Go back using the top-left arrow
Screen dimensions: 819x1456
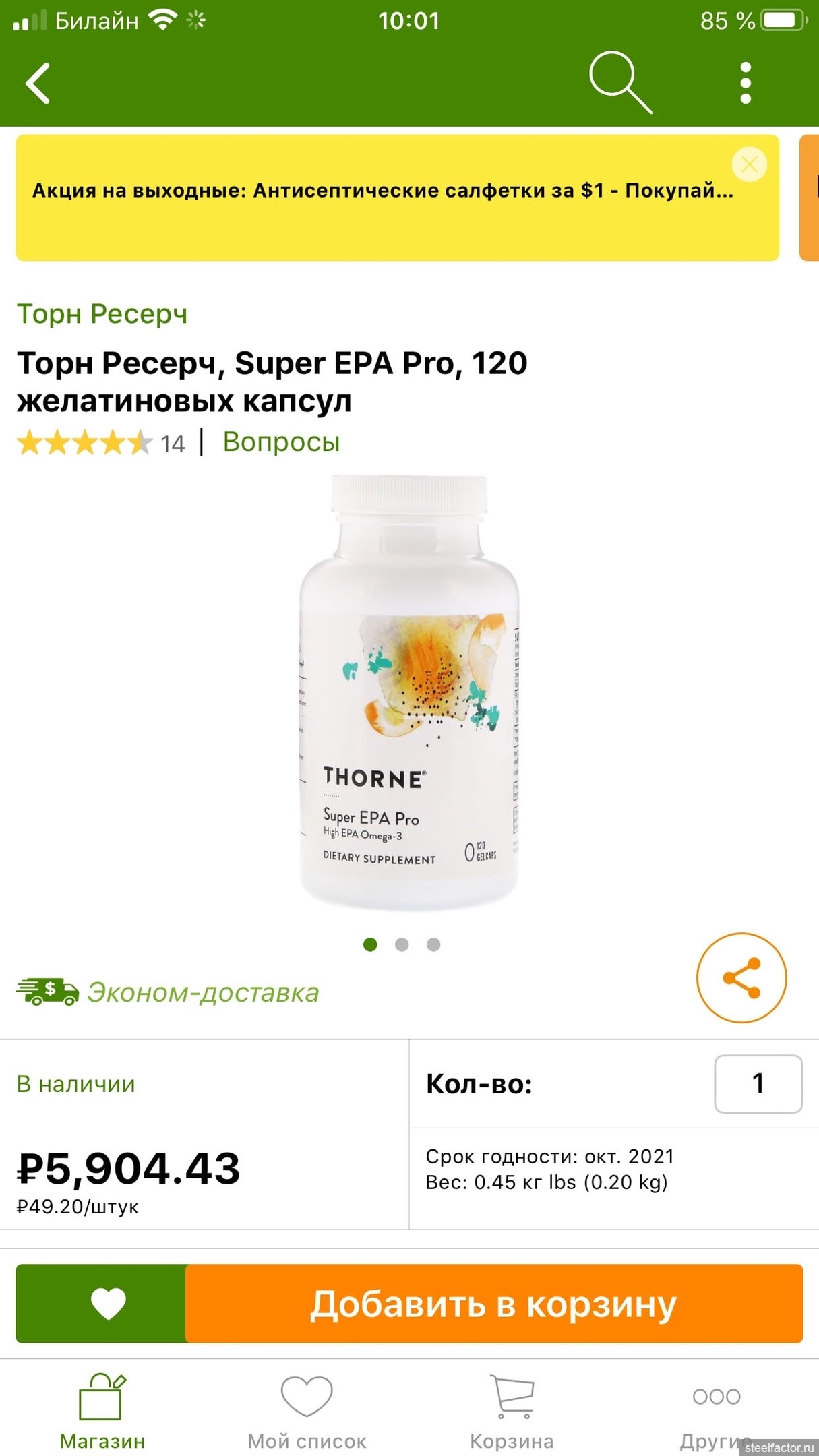38,84
